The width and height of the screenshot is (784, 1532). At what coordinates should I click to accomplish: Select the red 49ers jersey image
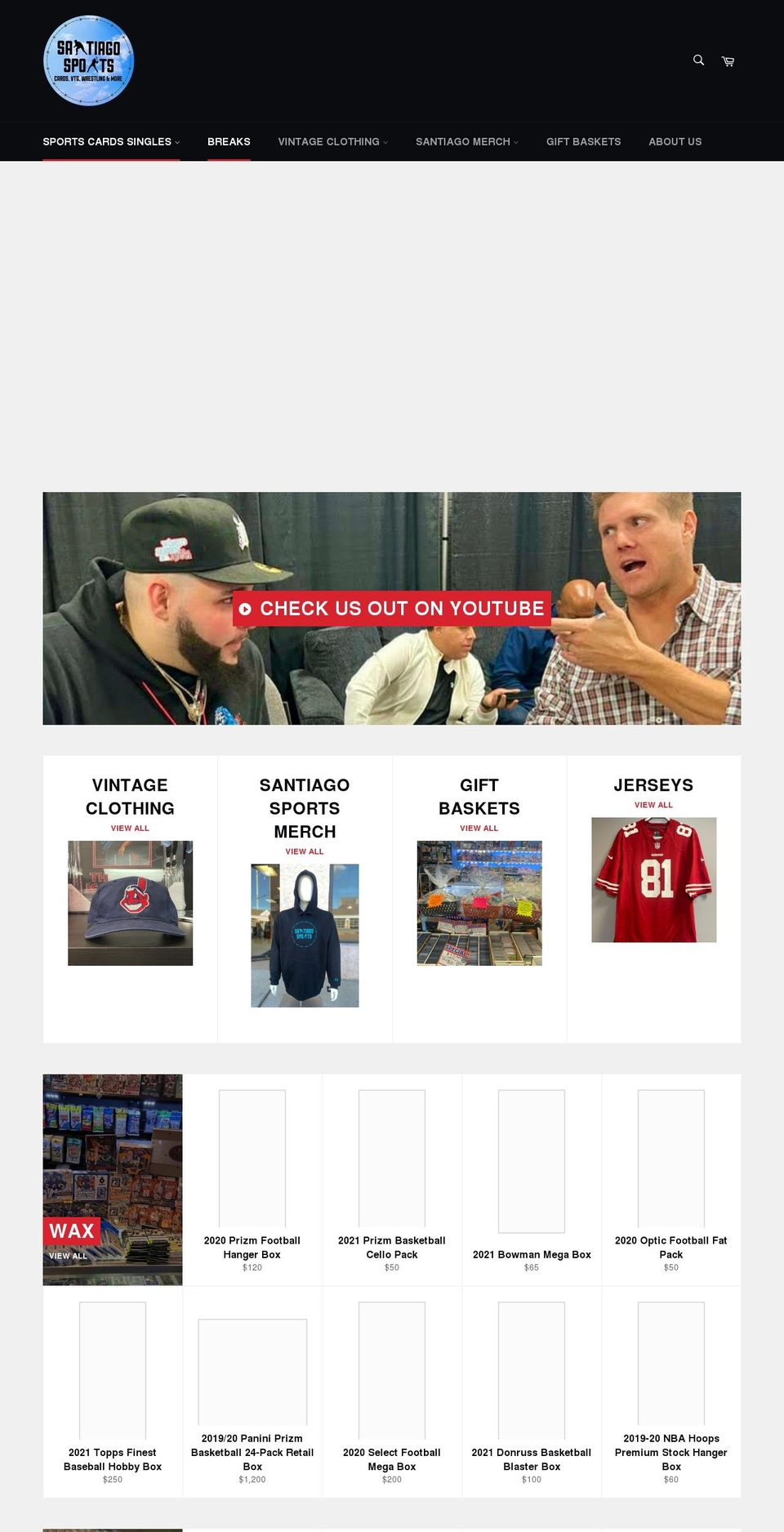[x=653, y=878]
